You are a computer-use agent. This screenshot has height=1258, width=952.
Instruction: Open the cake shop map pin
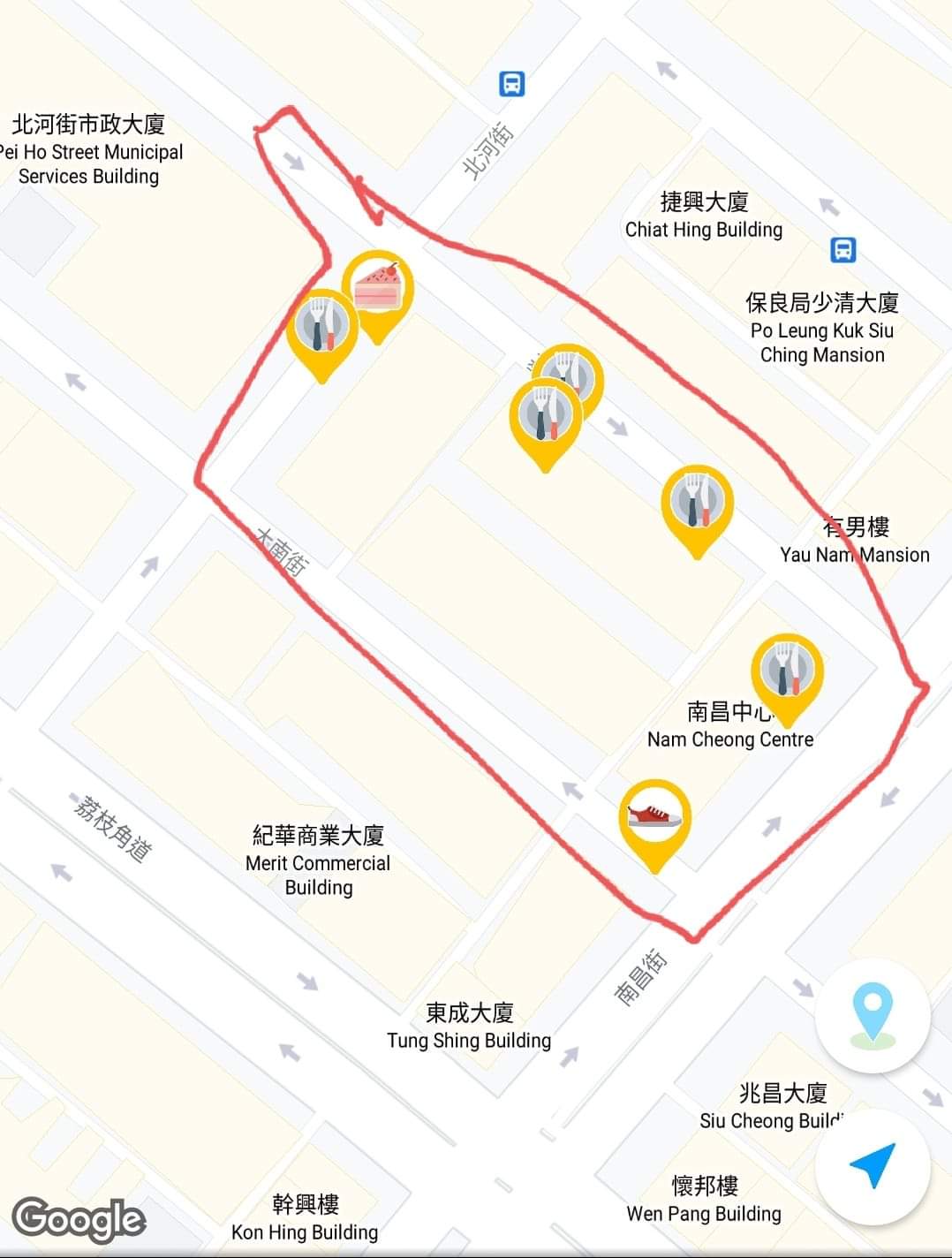point(378,288)
